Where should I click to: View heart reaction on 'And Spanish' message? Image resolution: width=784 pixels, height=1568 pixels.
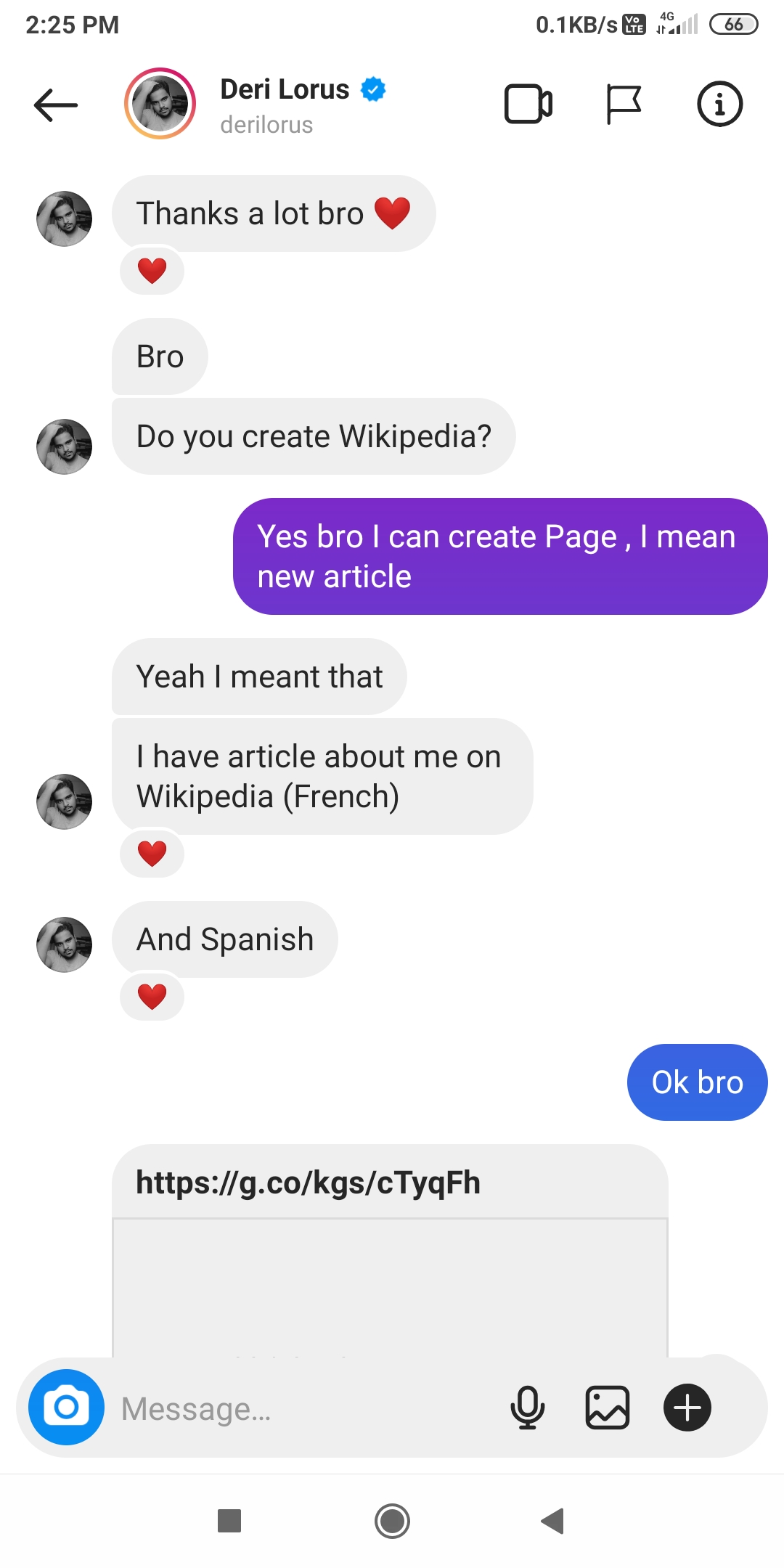(x=152, y=997)
